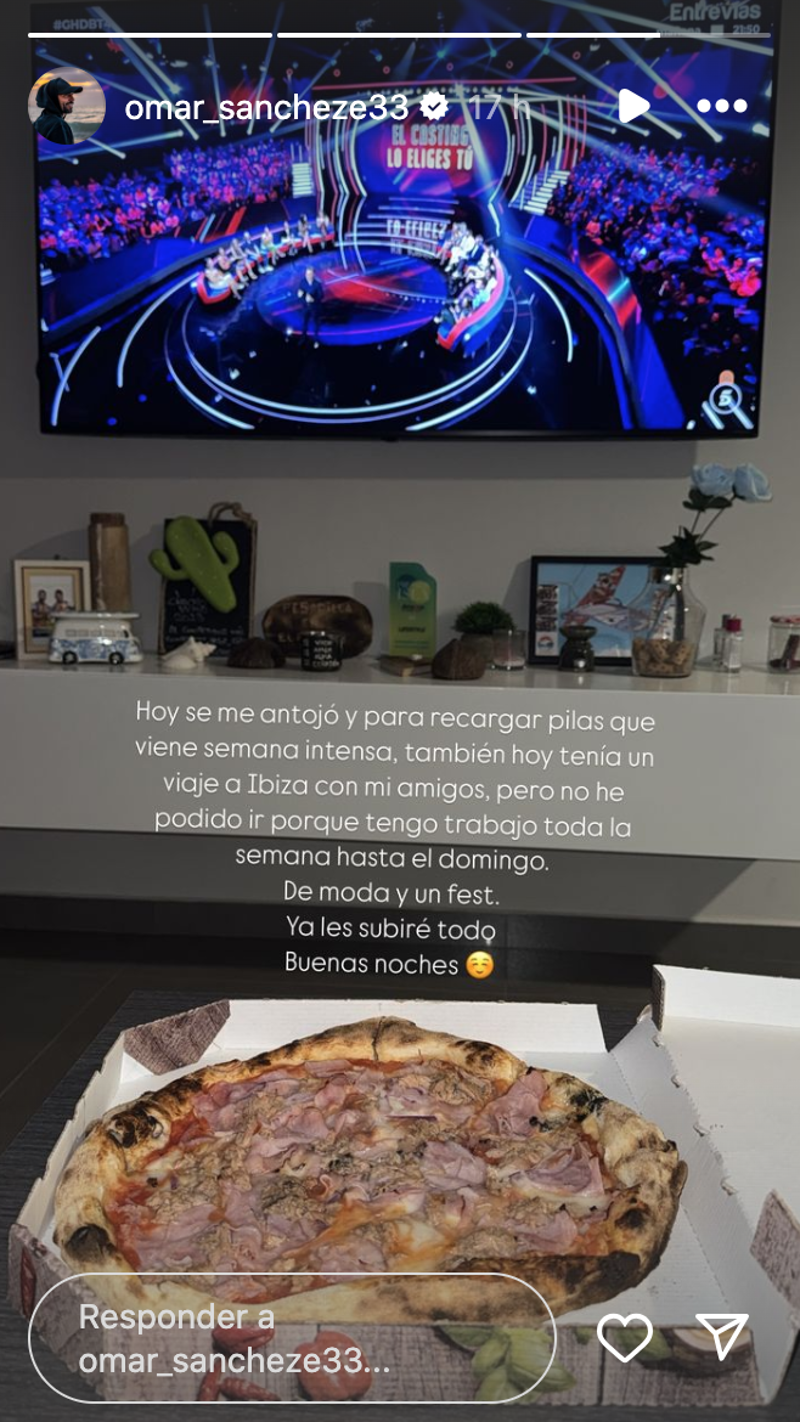Viewport: 800px width, 1422px height.
Task: Open the three-dot story options menu
Action: coord(722,106)
